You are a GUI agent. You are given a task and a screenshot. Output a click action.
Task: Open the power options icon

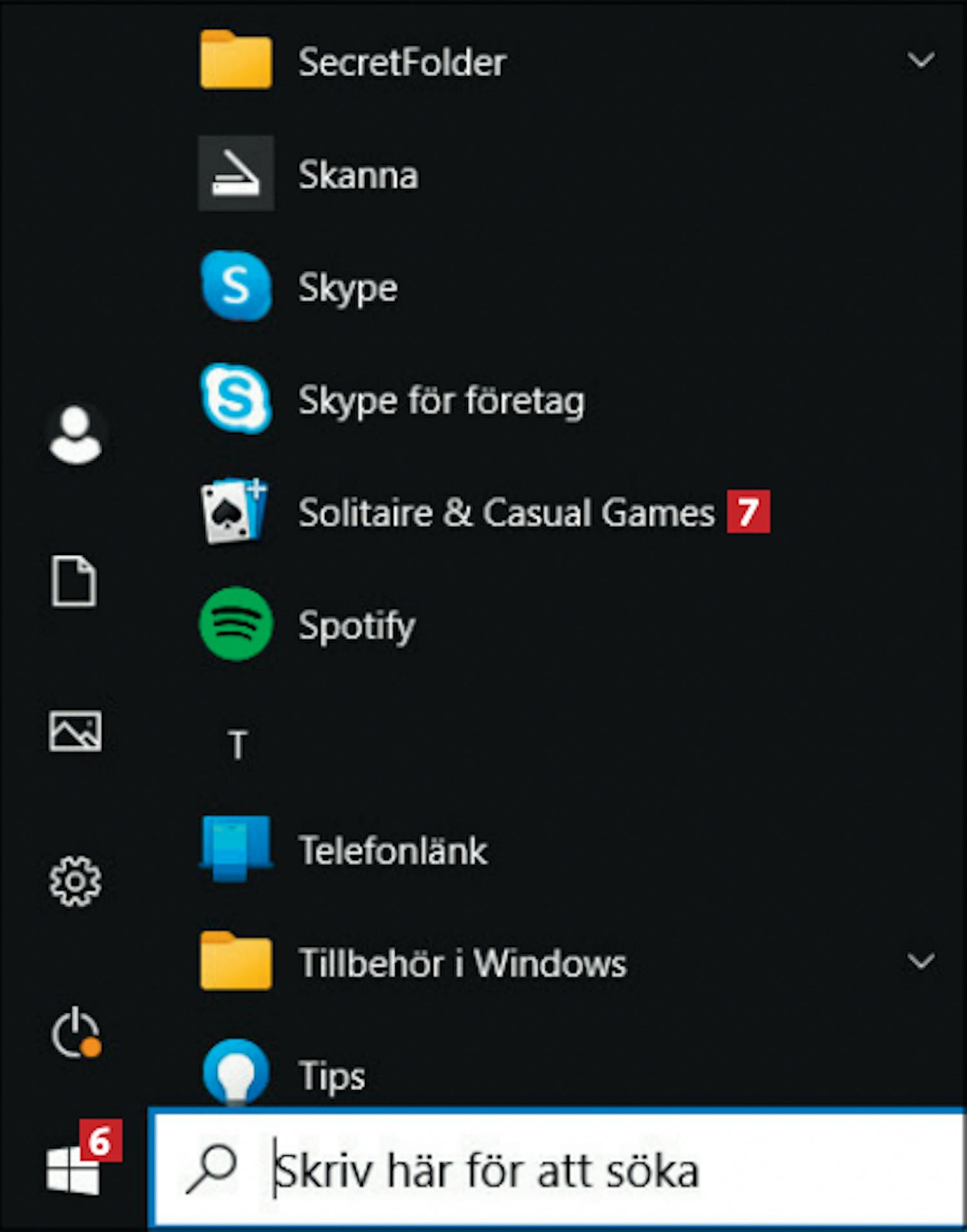tap(75, 1033)
